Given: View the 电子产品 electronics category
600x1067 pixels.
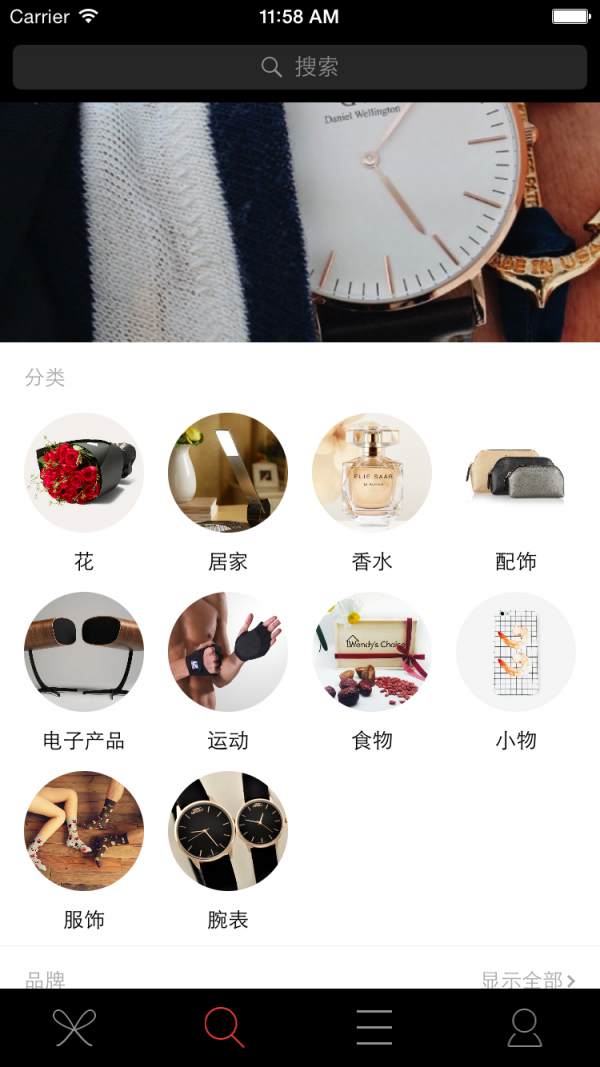Looking at the screenshot, I should (x=84, y=652).
